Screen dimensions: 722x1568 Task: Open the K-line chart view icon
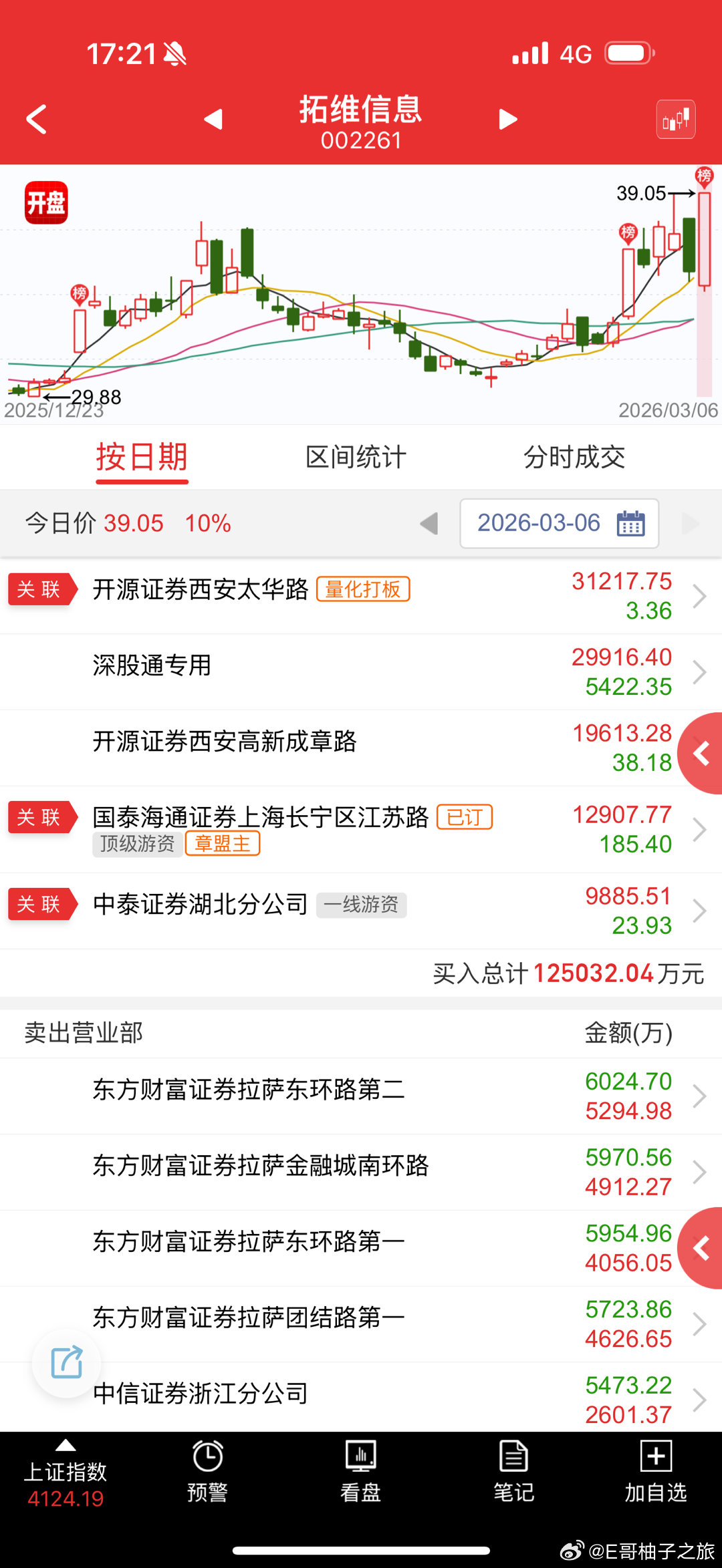[x=675, y=118]
